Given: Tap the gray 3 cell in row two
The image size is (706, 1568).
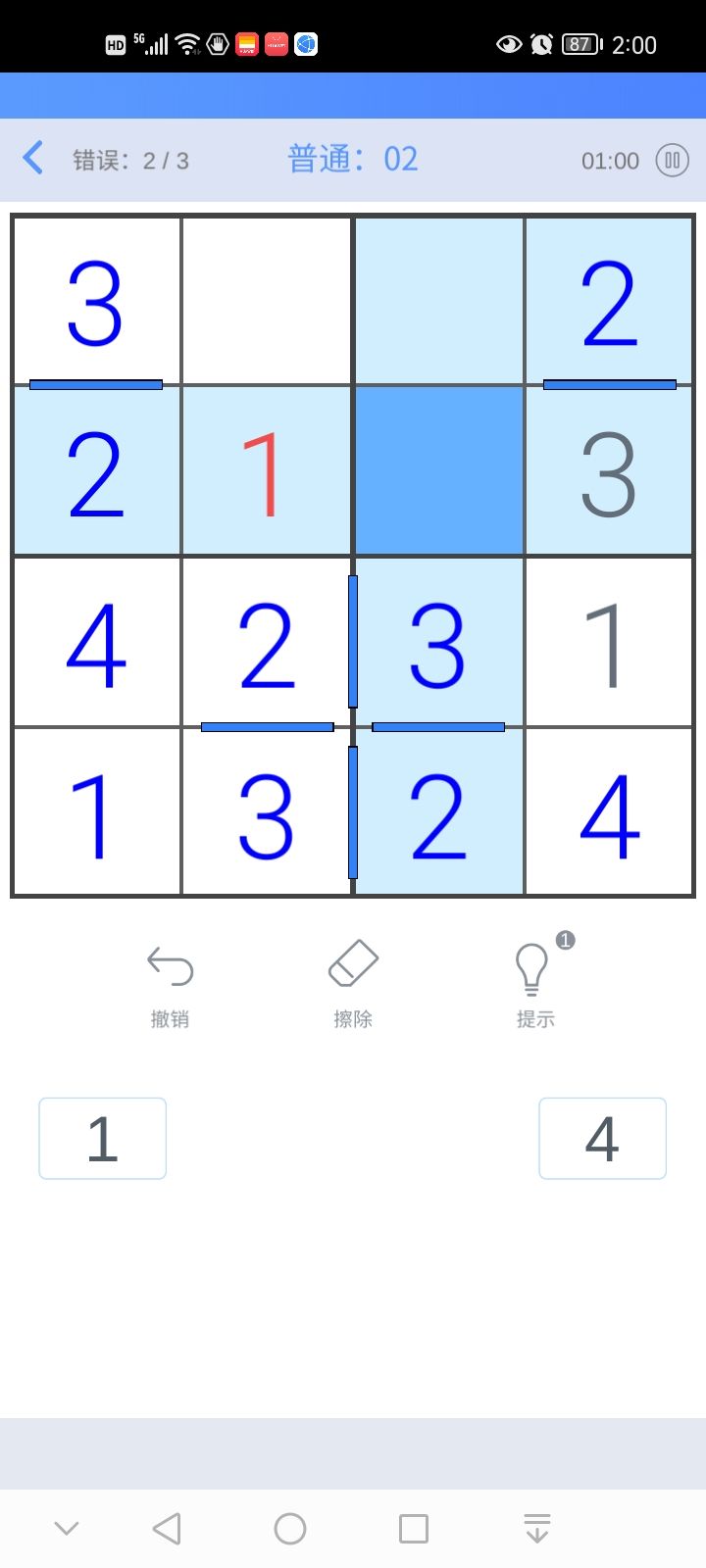Looking at the screenshot, I should point(608,468).
